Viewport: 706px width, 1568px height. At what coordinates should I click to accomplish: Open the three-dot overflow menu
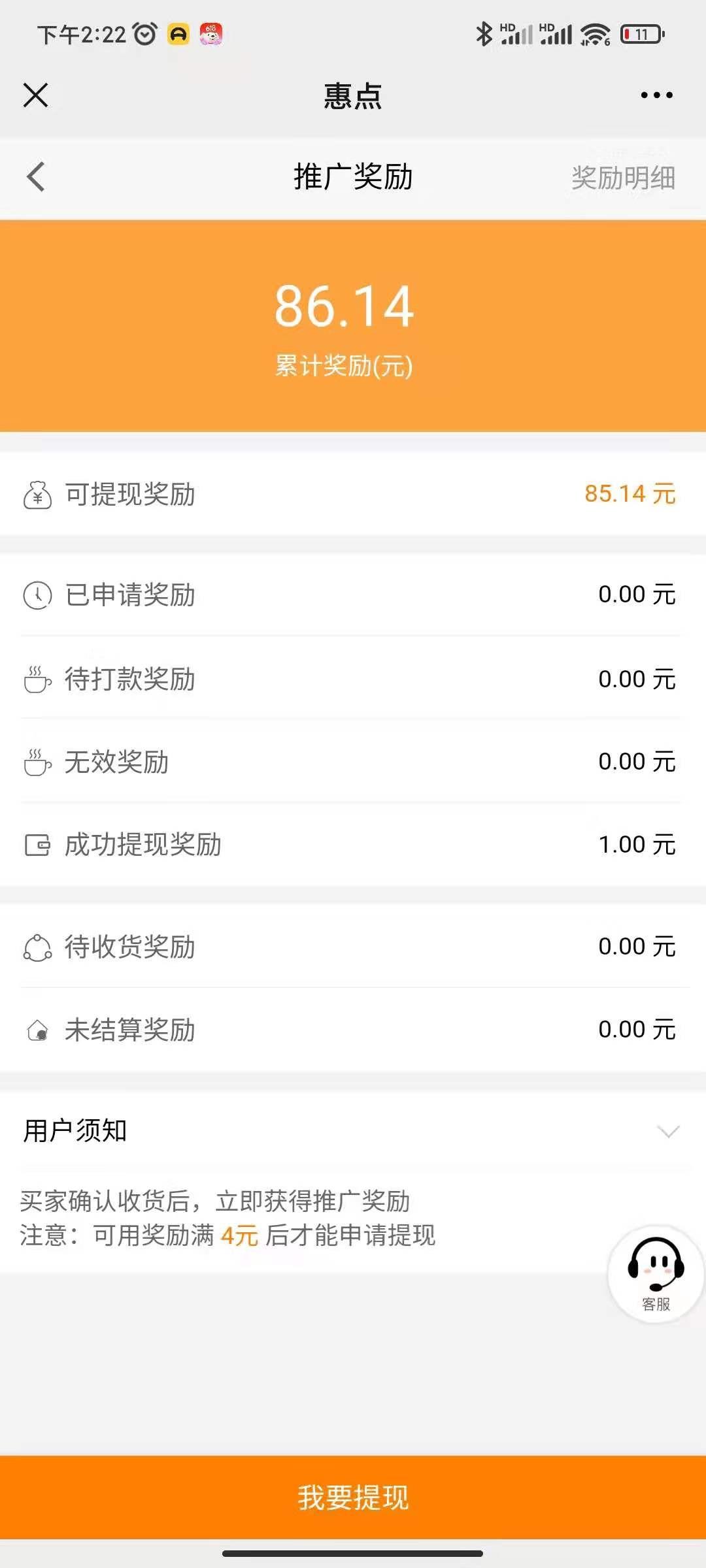(656, 95)
